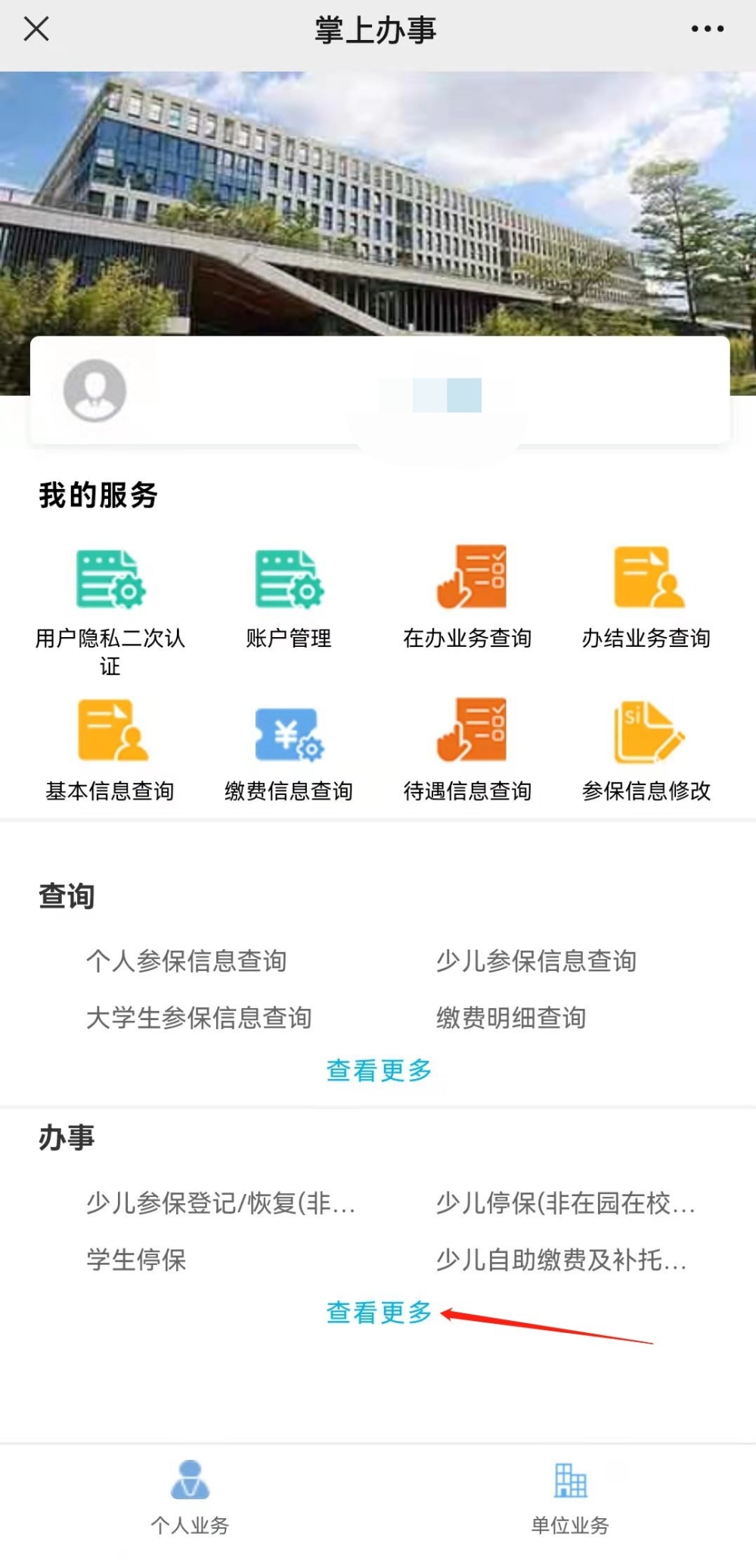Open 参保信息修改
The image size is (756, 1568).
[646, 750]
